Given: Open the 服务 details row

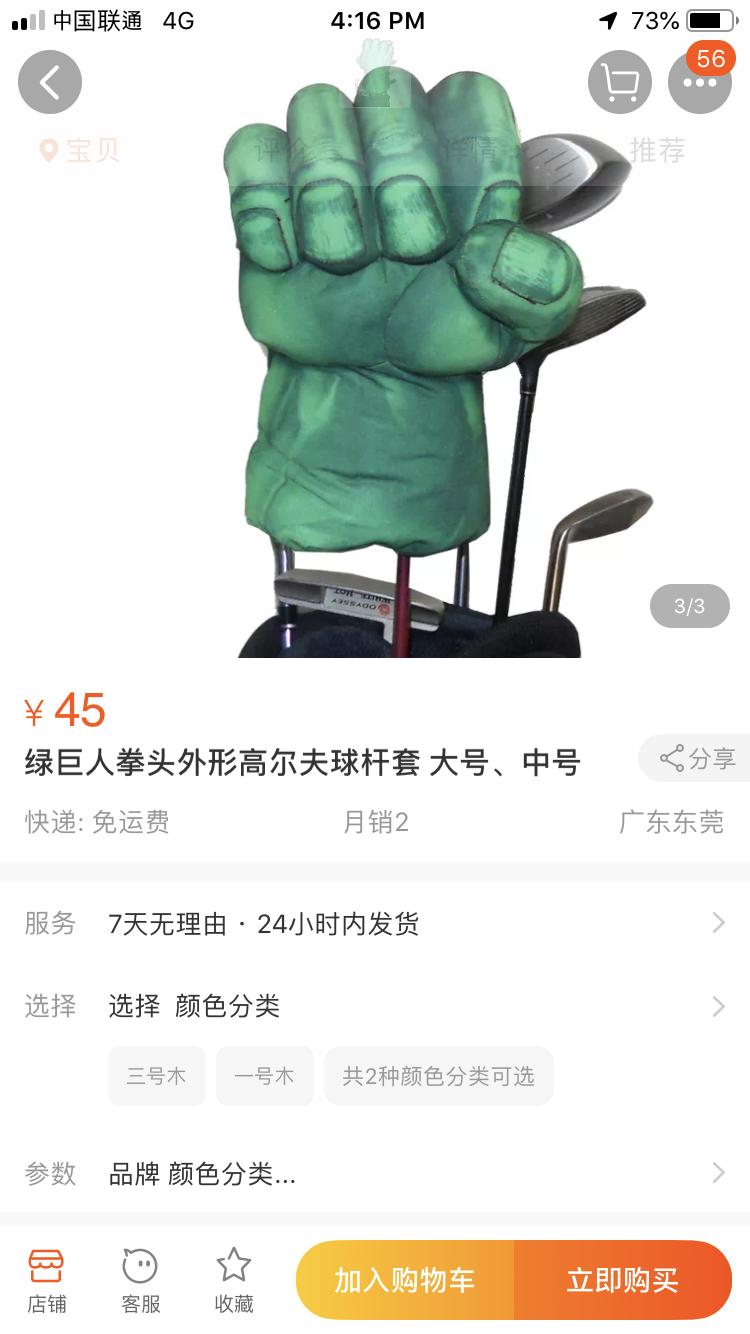Looking at the screenshot, I should [x=375, y=923].
